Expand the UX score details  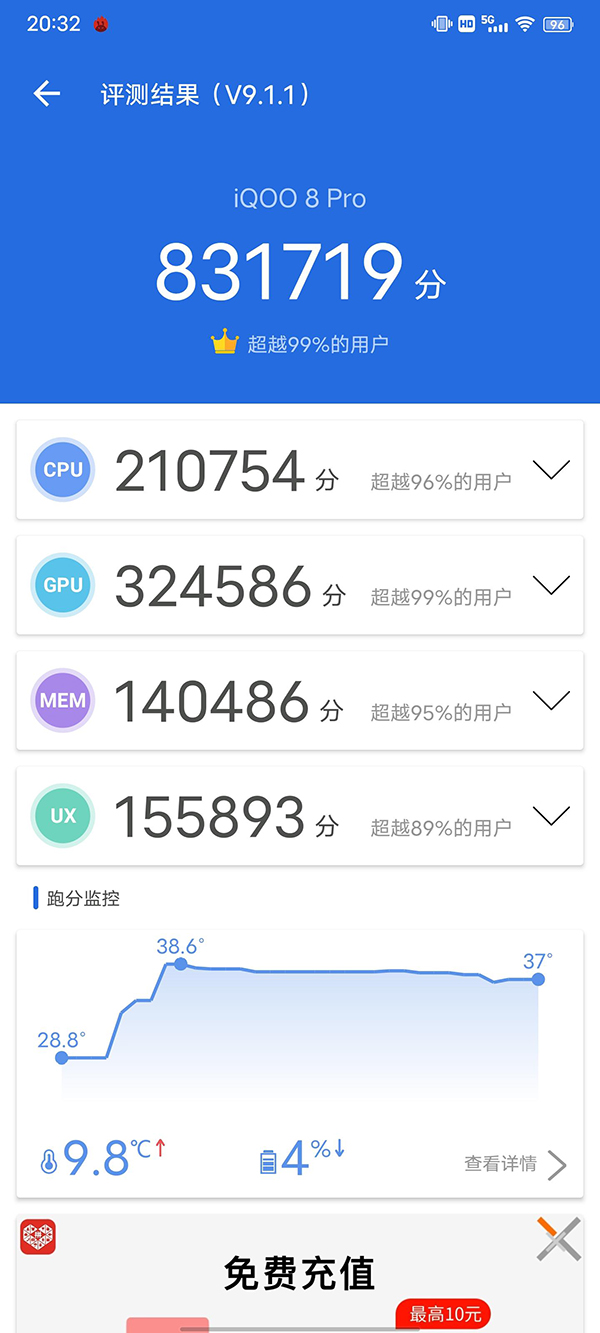551,816
